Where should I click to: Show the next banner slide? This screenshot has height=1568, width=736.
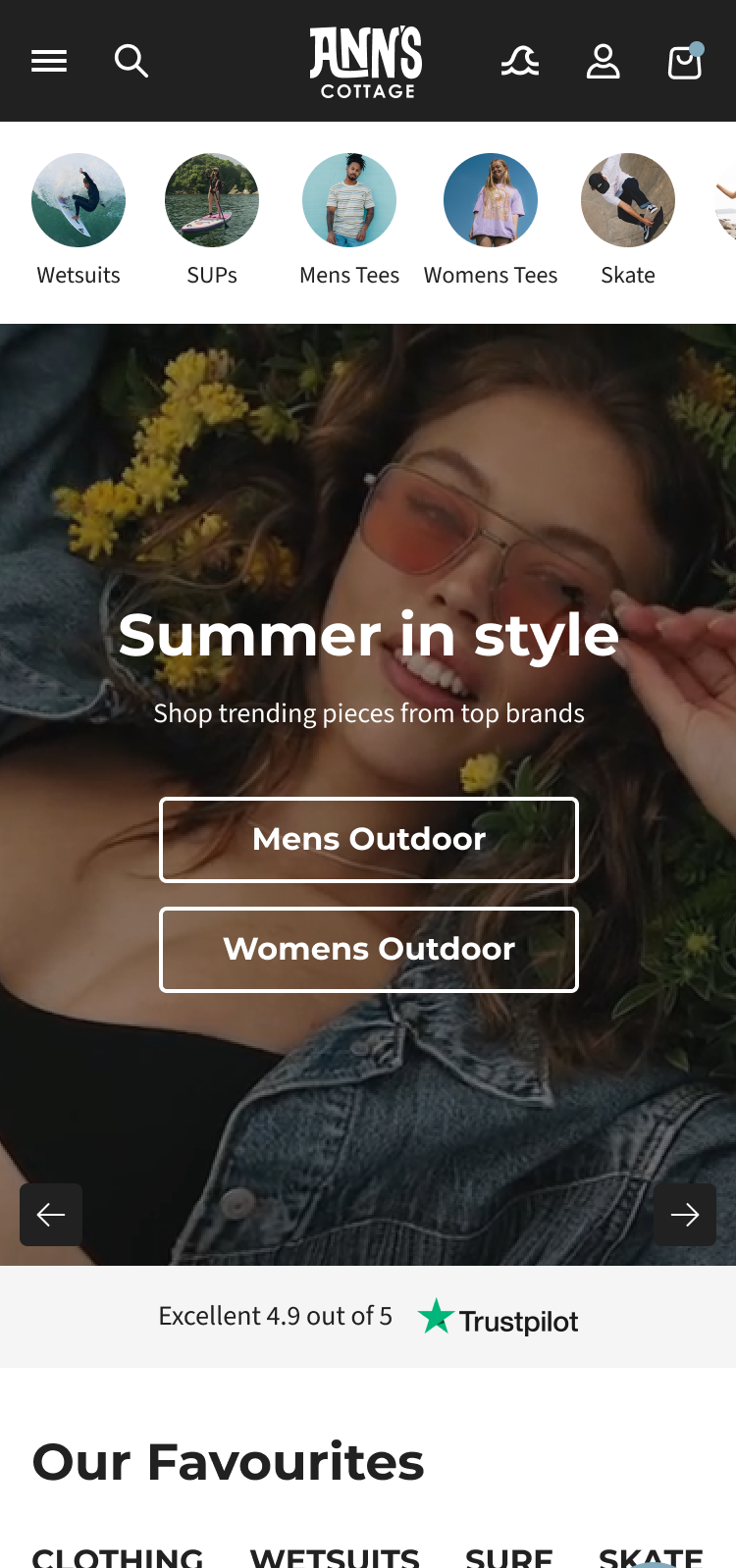[685, 1215]
